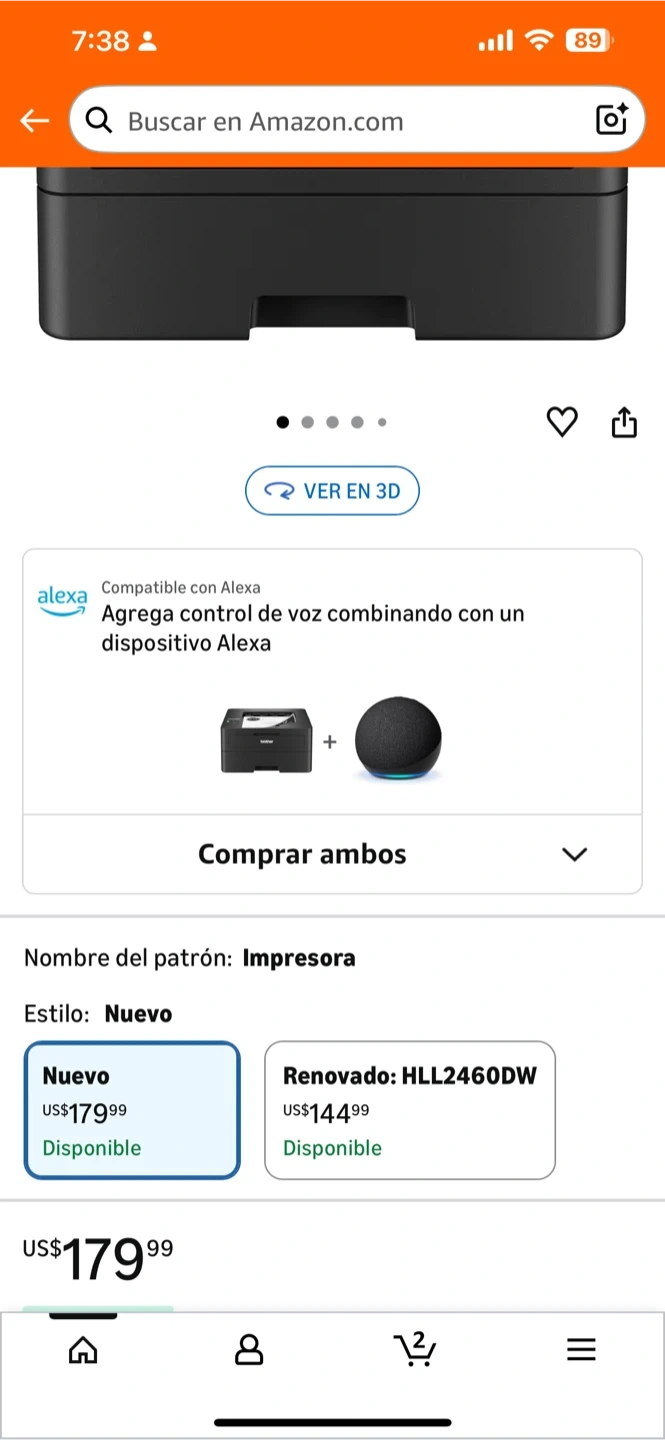Go back using the arrow icon
Viewport: 665px width, 1440px height.
tap(35, 121)
